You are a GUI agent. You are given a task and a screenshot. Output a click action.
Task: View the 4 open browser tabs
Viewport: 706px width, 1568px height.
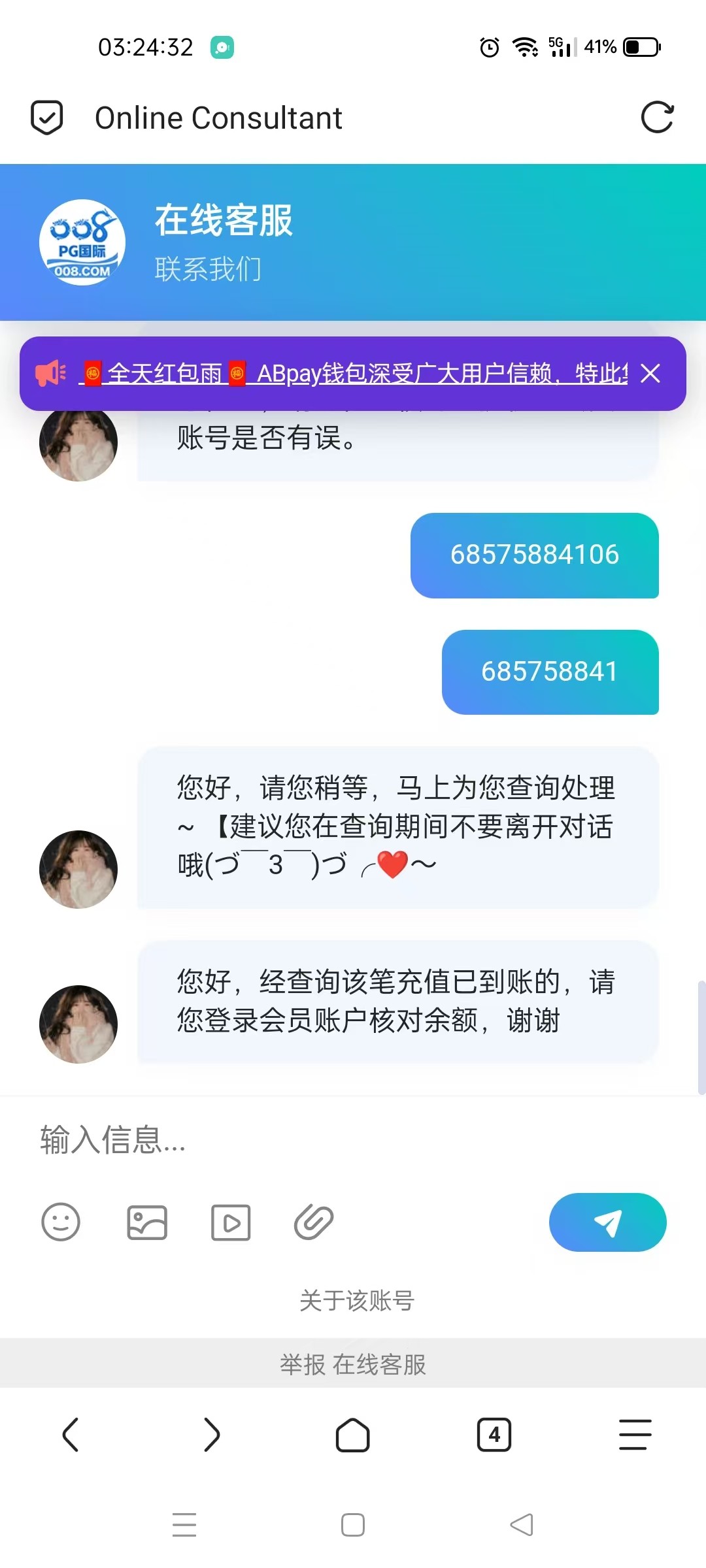coord(494,1435)
